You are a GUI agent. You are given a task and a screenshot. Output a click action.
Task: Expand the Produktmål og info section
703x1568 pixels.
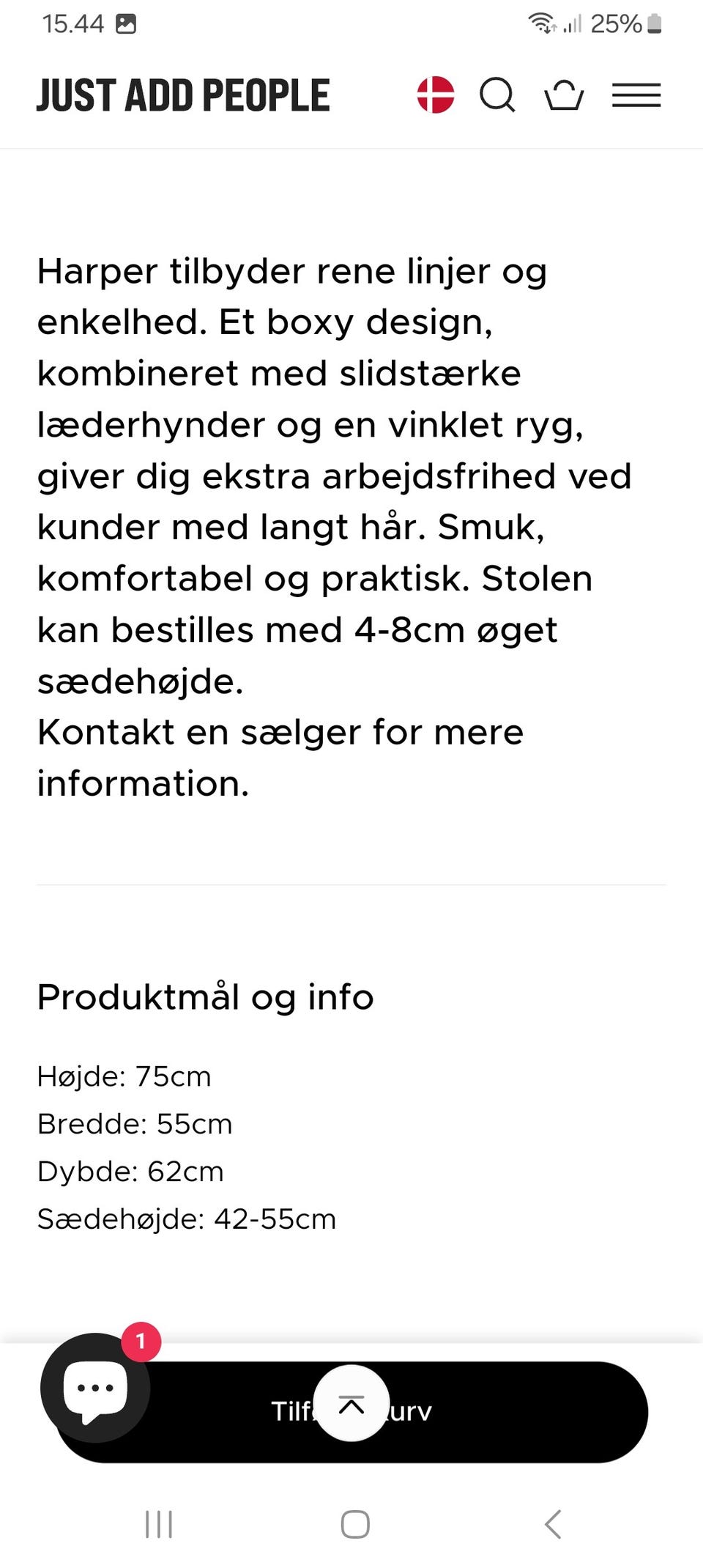click(x=205, y=996)
